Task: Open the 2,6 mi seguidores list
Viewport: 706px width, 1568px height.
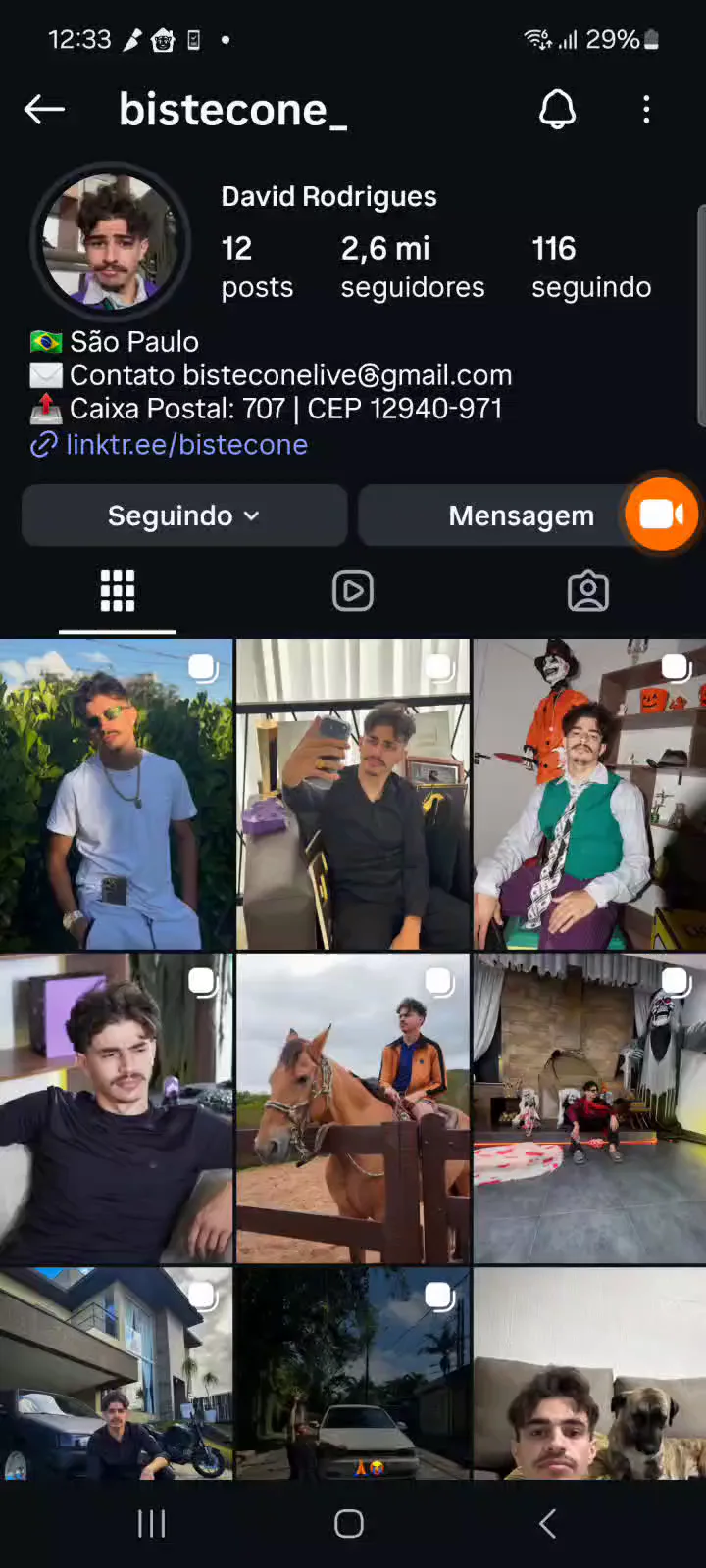Action: pos(413,267)
